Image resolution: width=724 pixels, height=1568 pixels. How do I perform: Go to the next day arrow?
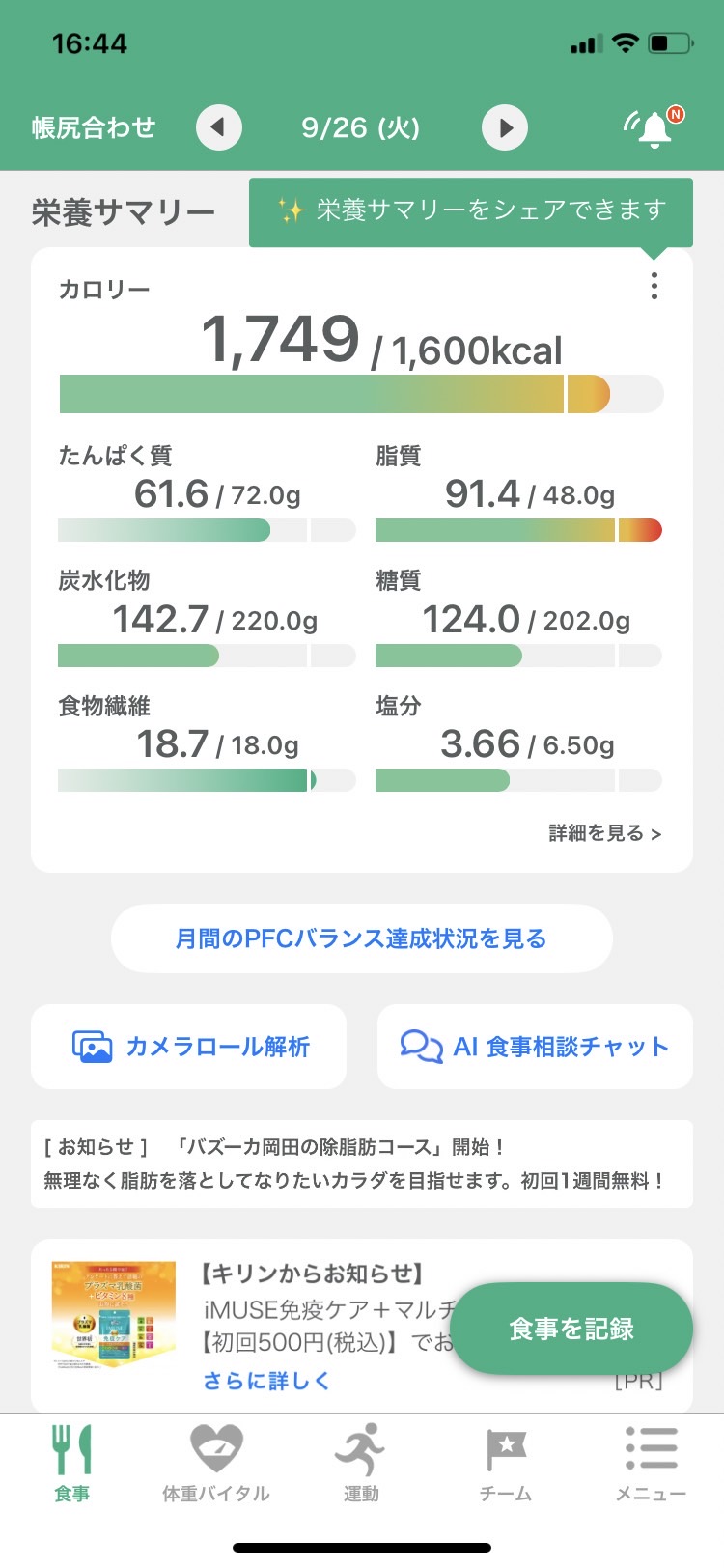(505, 127)
